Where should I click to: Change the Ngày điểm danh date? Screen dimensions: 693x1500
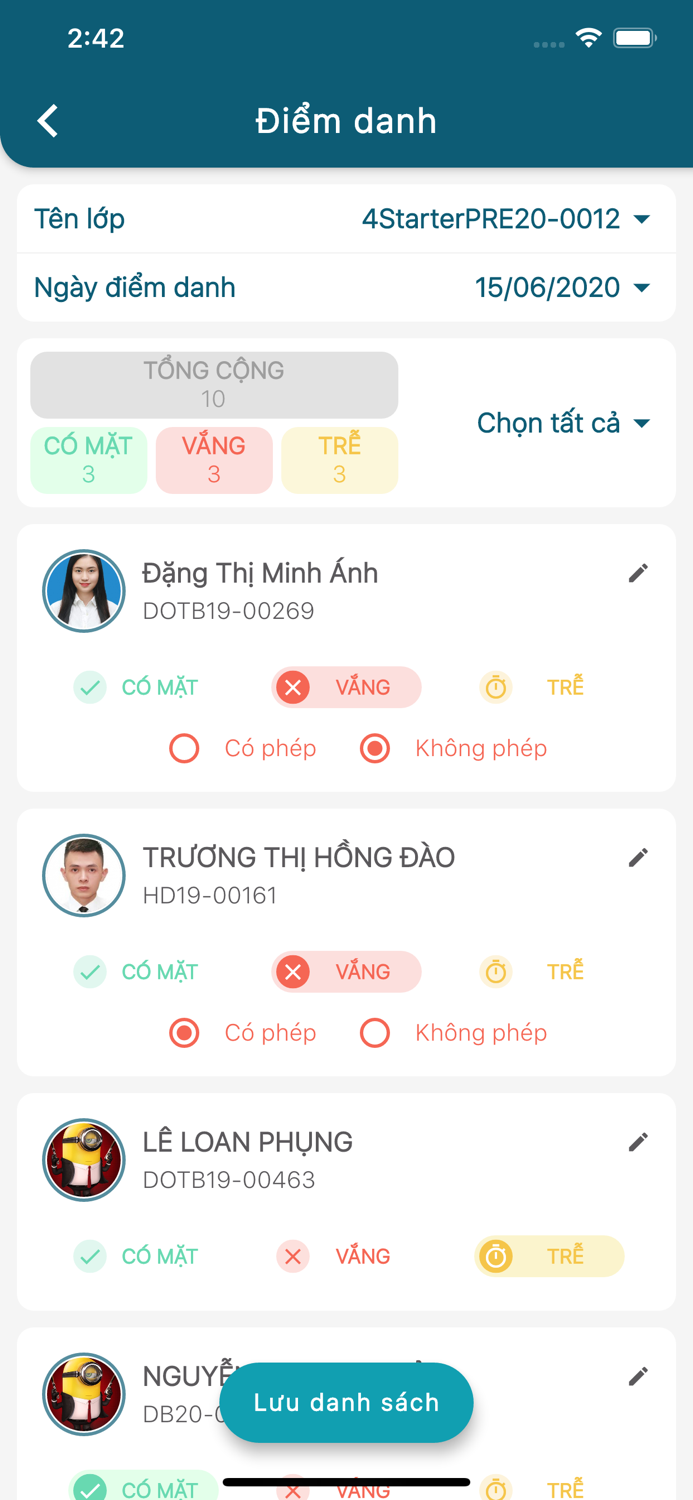[x=563, y=288]
